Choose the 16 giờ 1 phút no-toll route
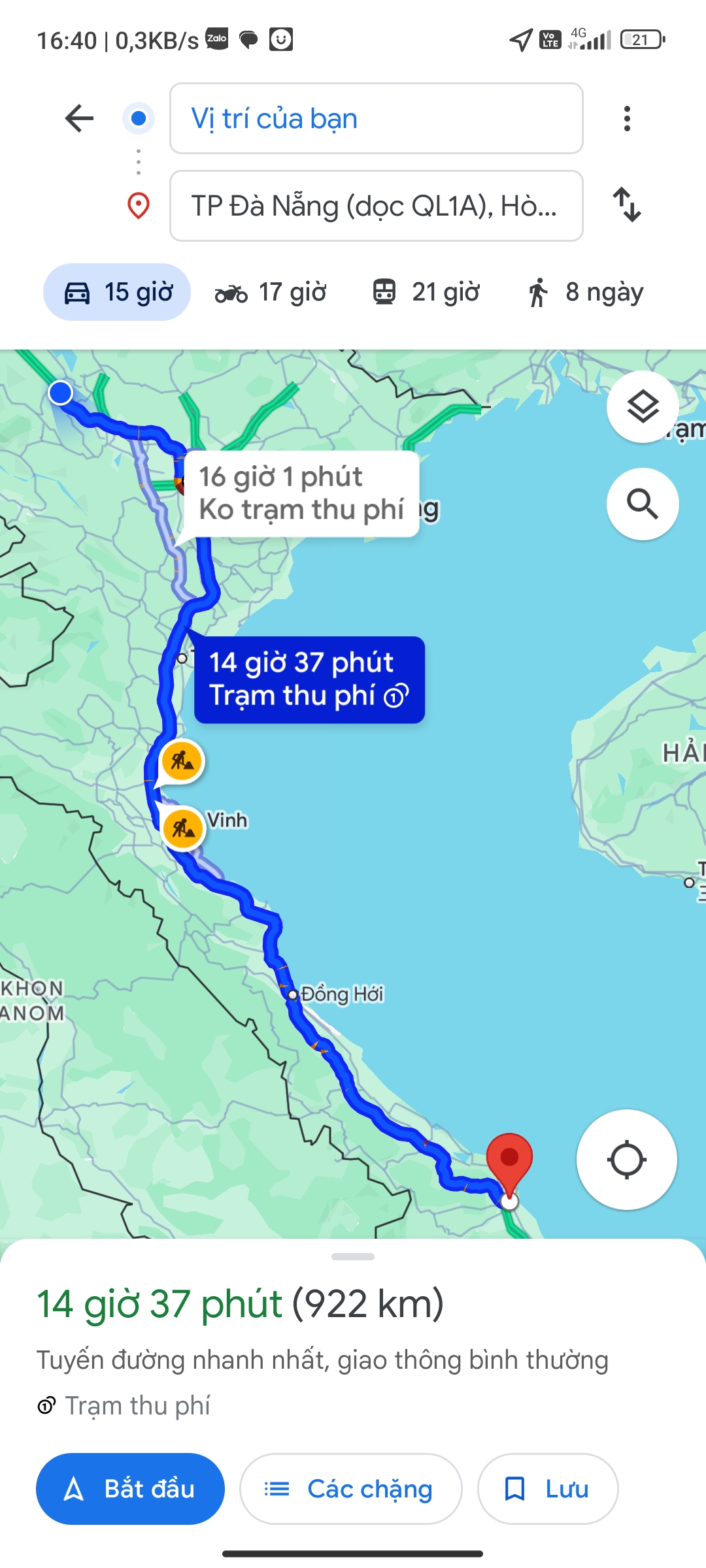The image size is (706, 1568). [x=301, y=493]
